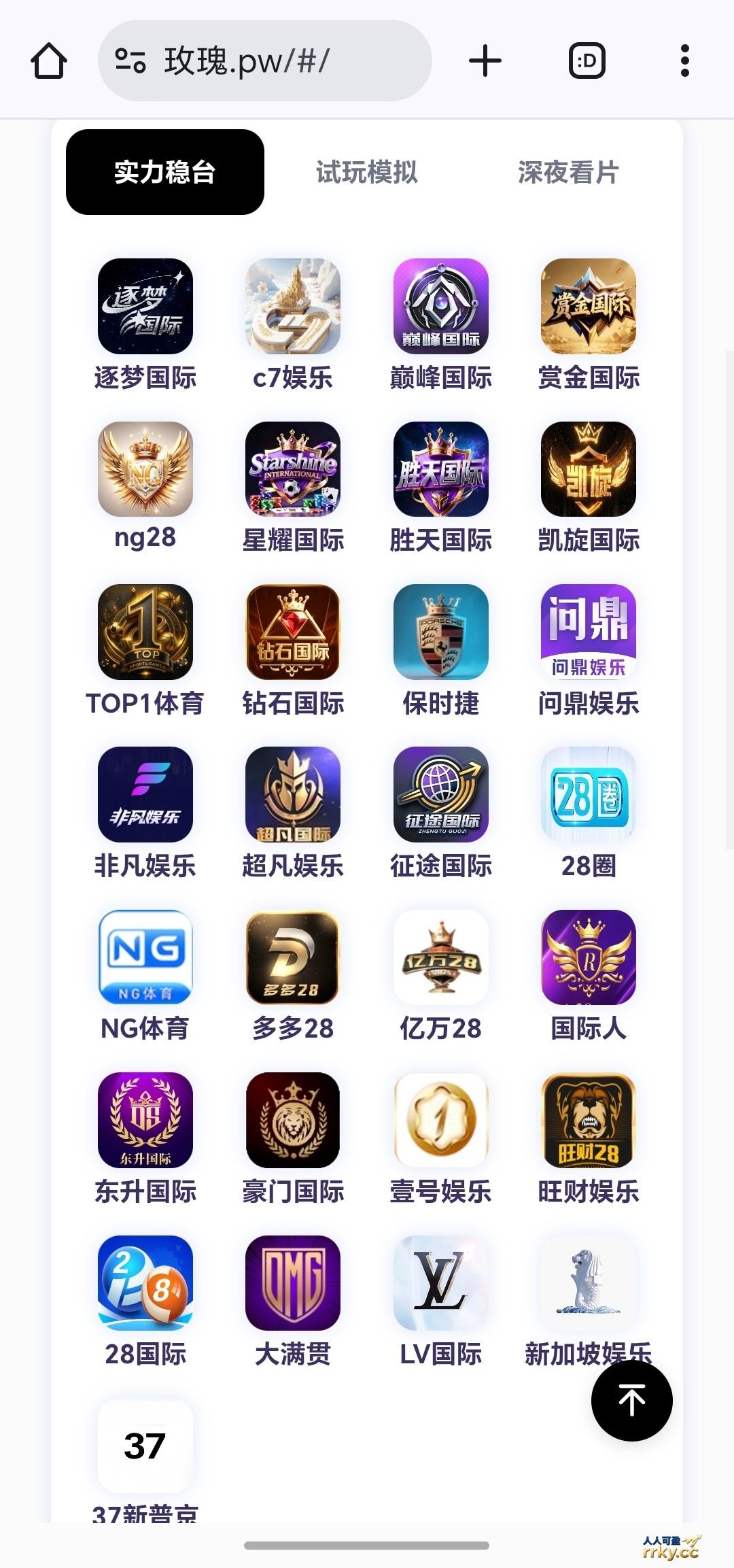Screen dimensions: 734x1568
Task: Switch to the 深夜看片 tab
Action: [570, 173]
